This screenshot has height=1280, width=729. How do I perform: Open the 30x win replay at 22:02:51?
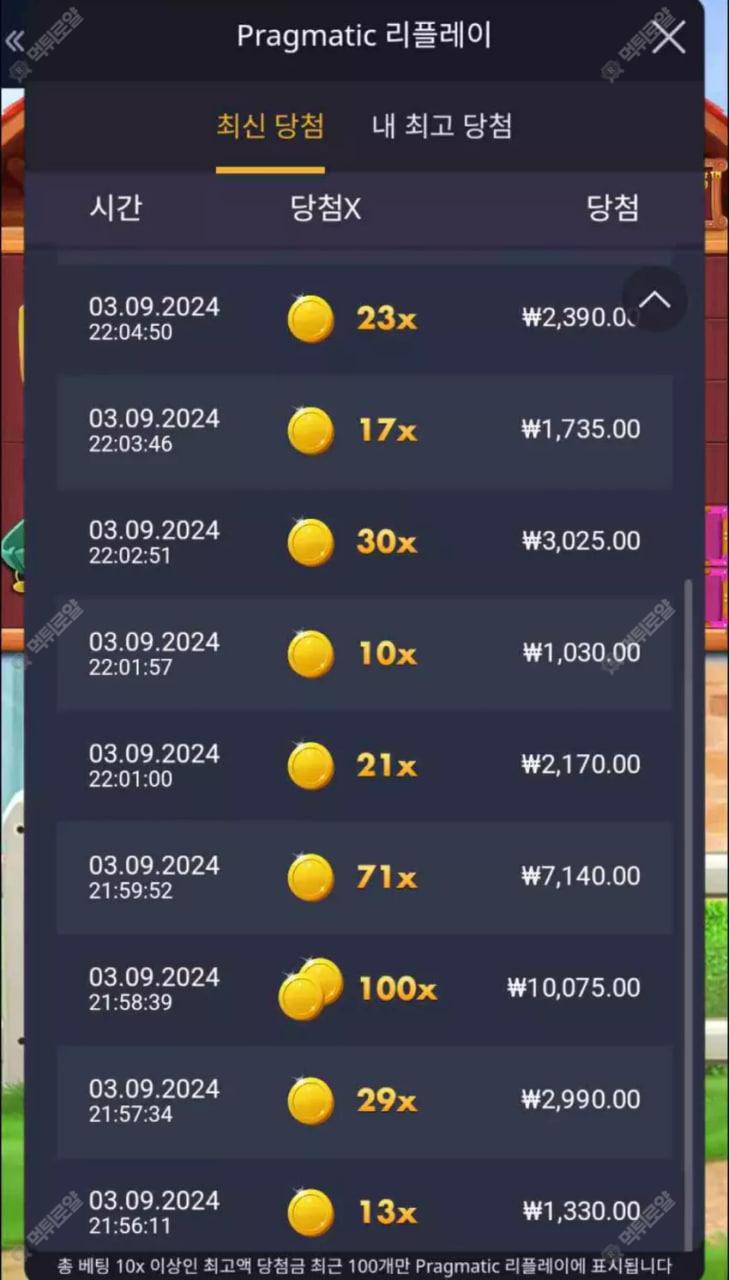click(x=364, y=542)
